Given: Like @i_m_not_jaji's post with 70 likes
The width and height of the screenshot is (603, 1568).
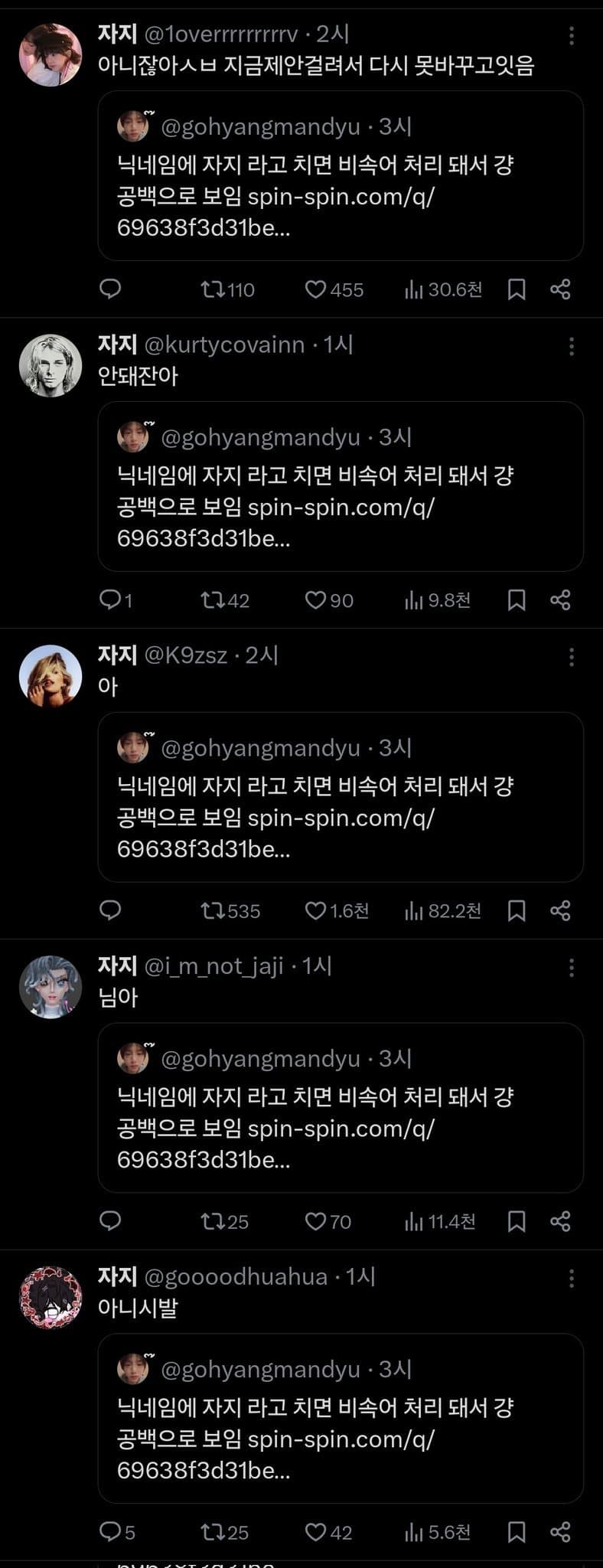Looking at the screenshot, I should pyautogui.click(x=315, y=1221).
